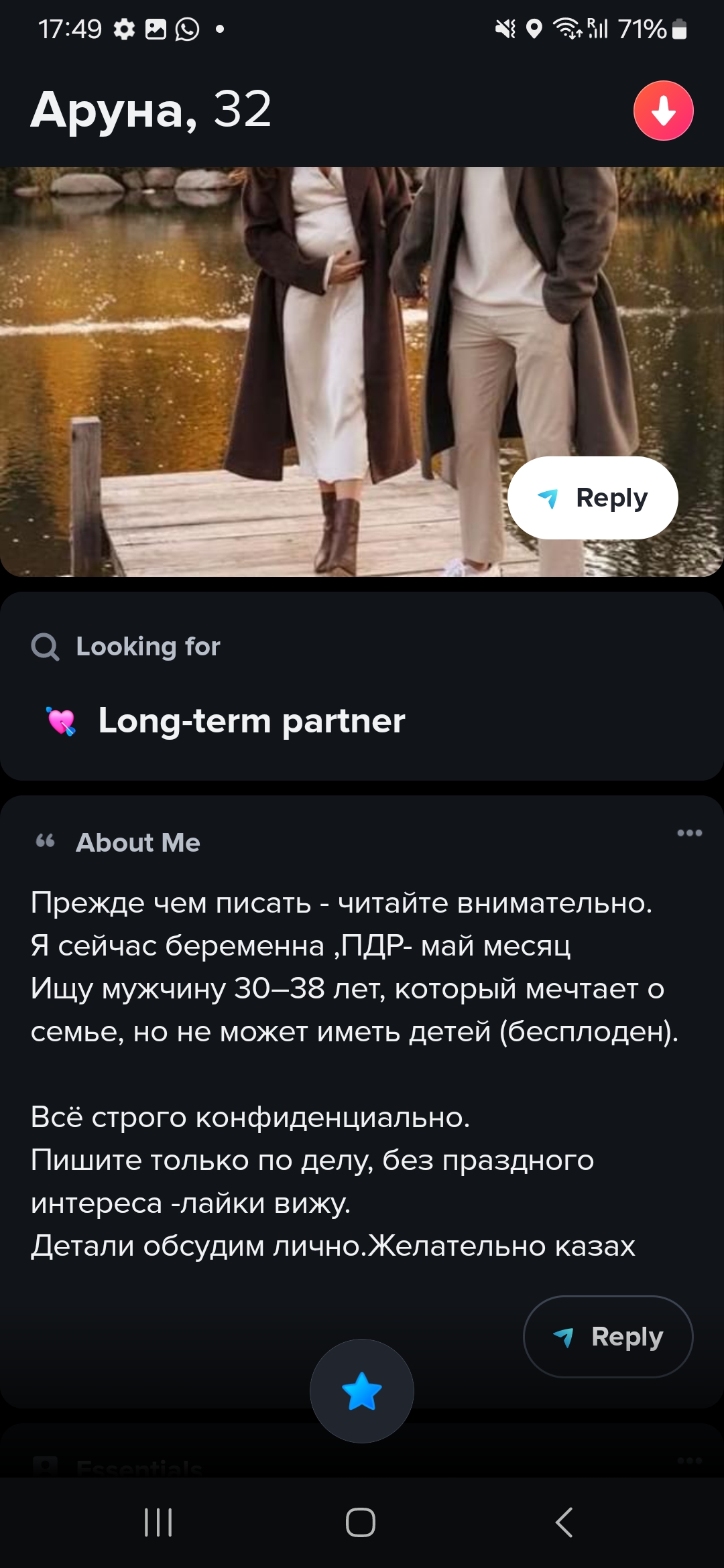The width and height of the screenshot is (724, 1568).
Task: Tap the quote icon next to About Me
Action: 44,840
